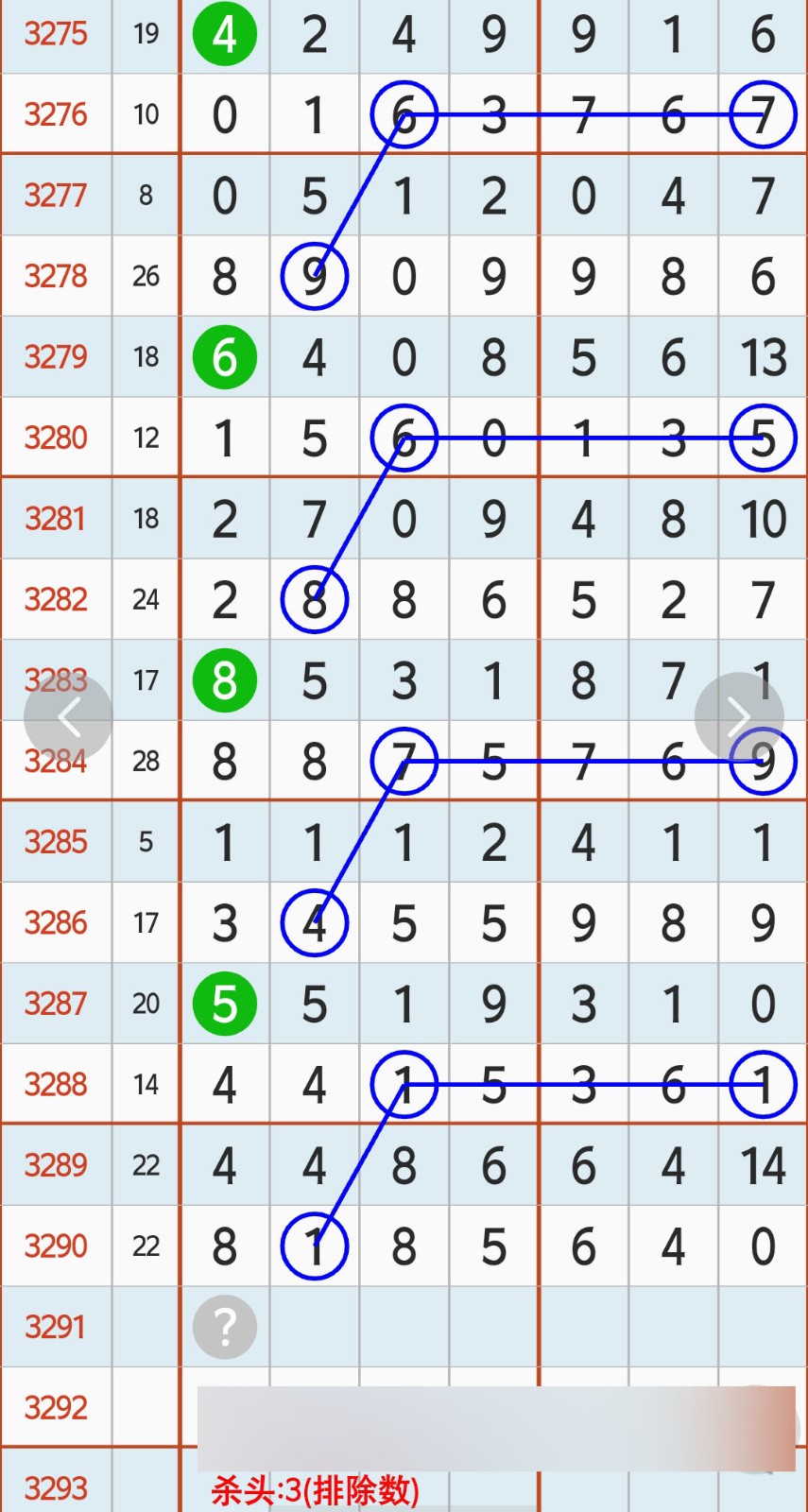Go to the next image
This screenshot has height=1512, width=808.
(738, 717)
